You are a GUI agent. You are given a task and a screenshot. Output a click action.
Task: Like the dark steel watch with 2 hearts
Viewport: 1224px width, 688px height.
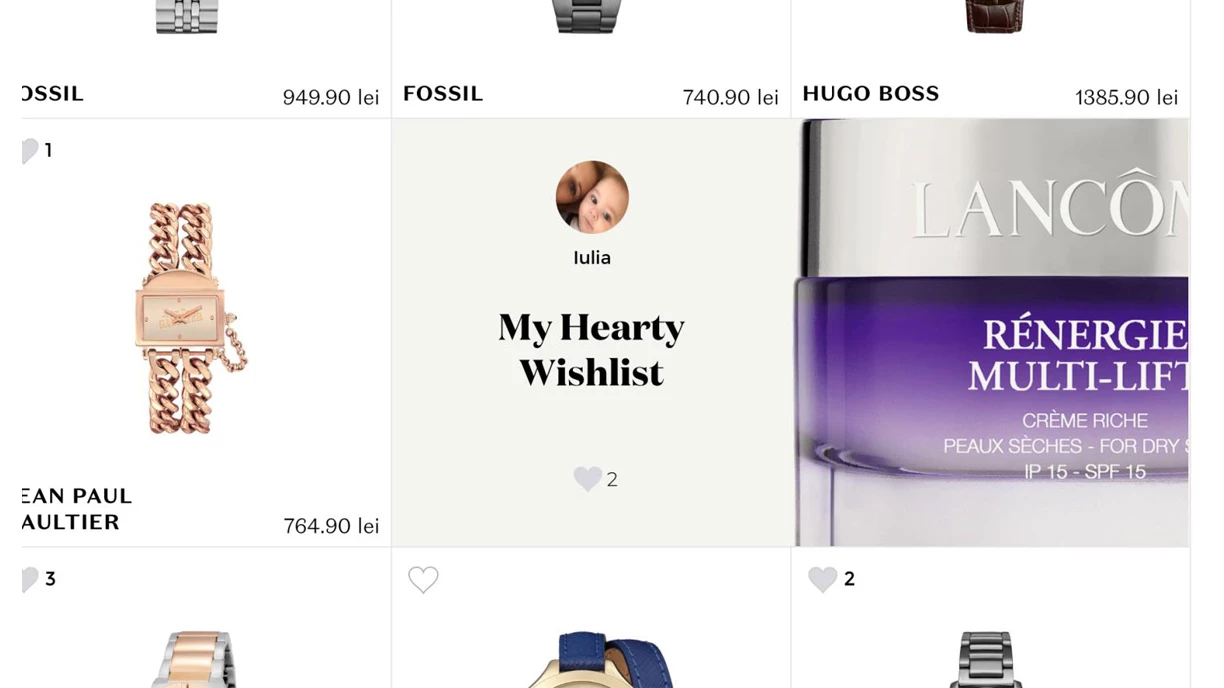(822, 579)
